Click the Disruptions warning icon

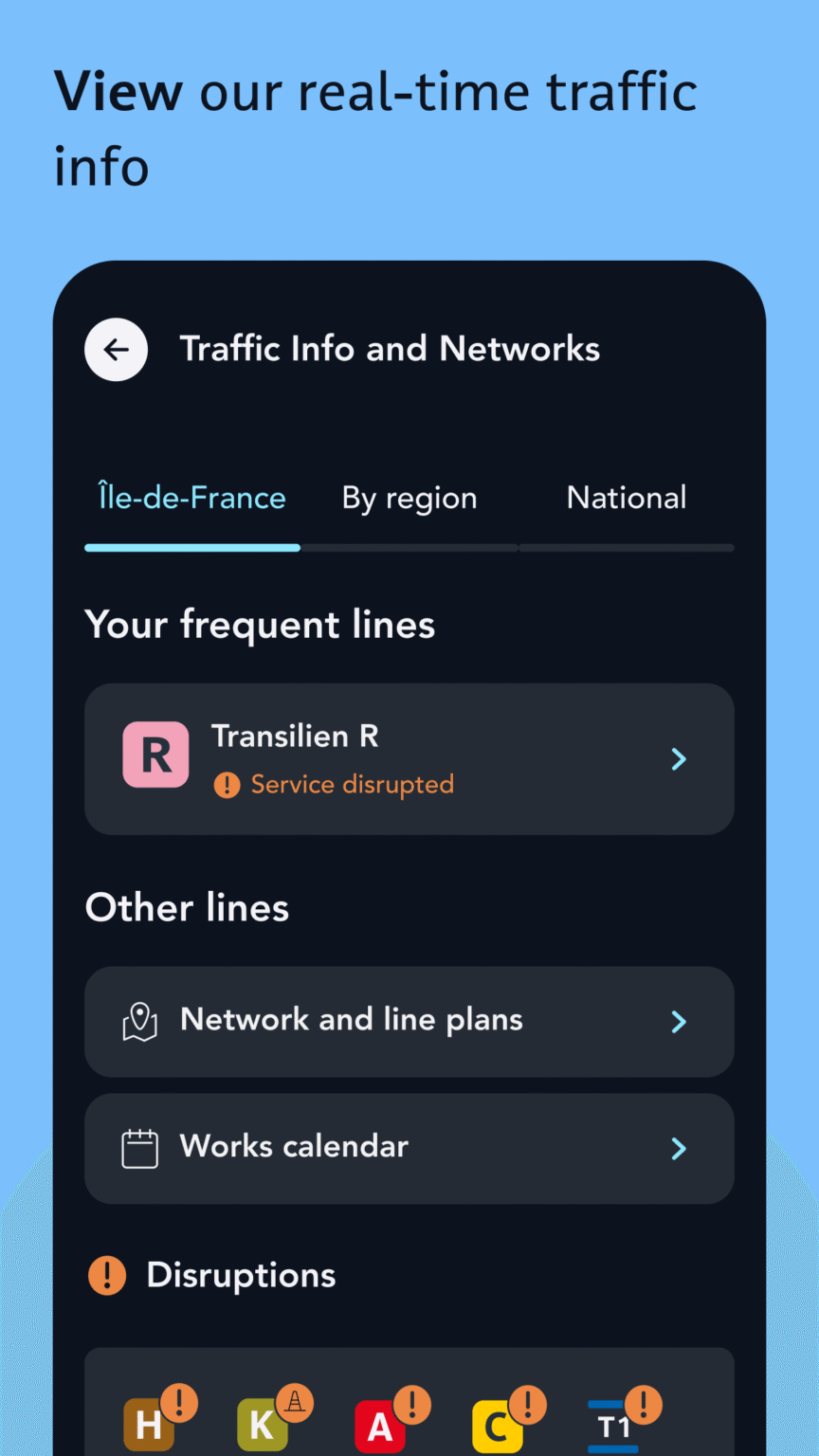tap(107, 1275)
